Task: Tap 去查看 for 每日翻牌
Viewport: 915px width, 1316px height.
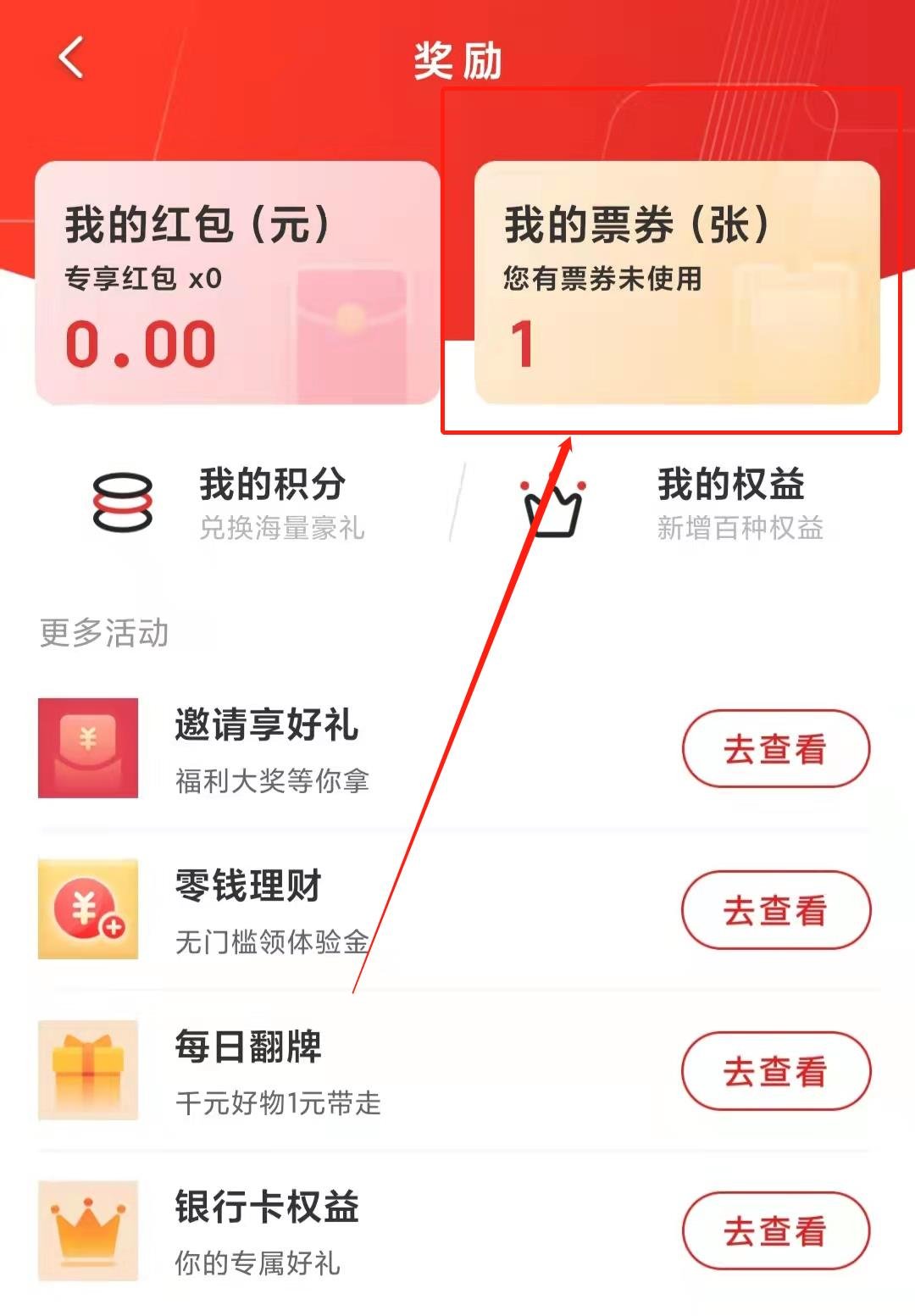Action: coord(775,1071)
